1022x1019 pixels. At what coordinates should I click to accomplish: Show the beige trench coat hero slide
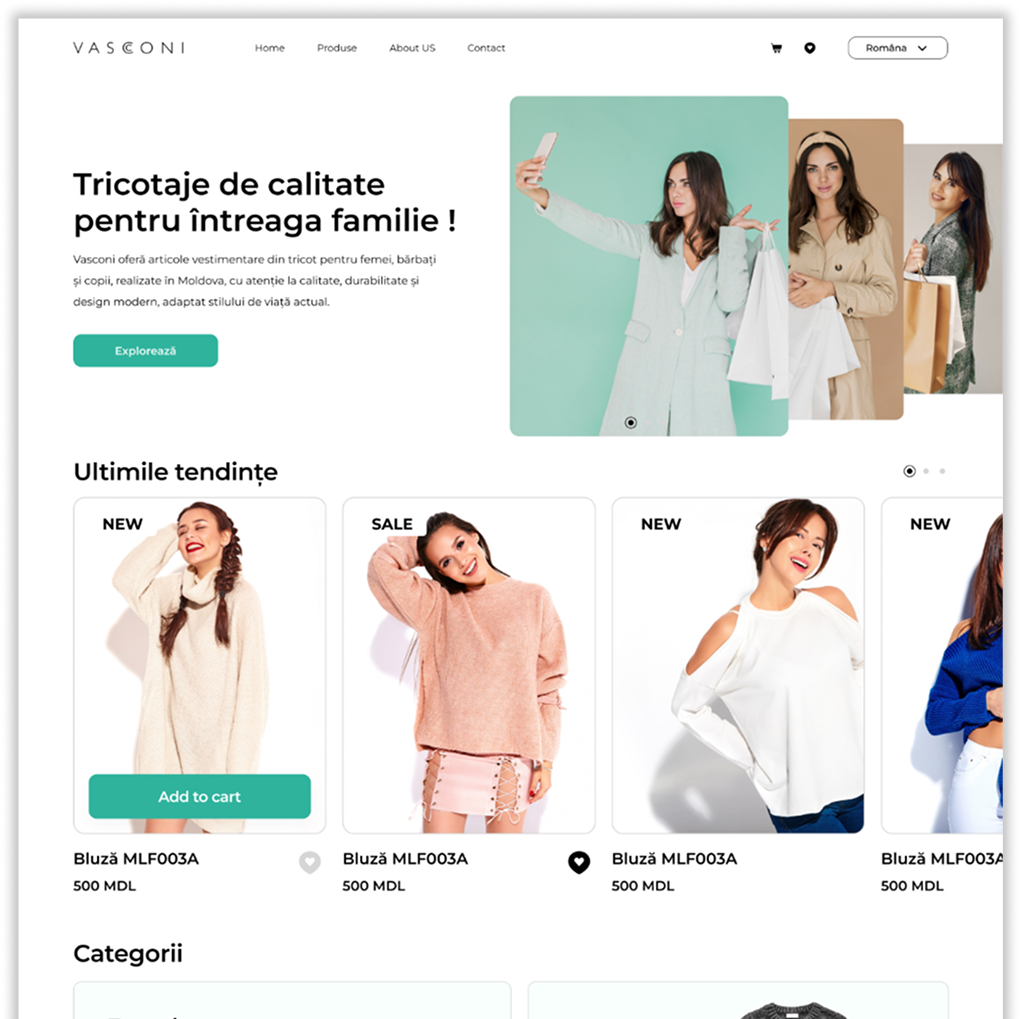tap(845, 269)
